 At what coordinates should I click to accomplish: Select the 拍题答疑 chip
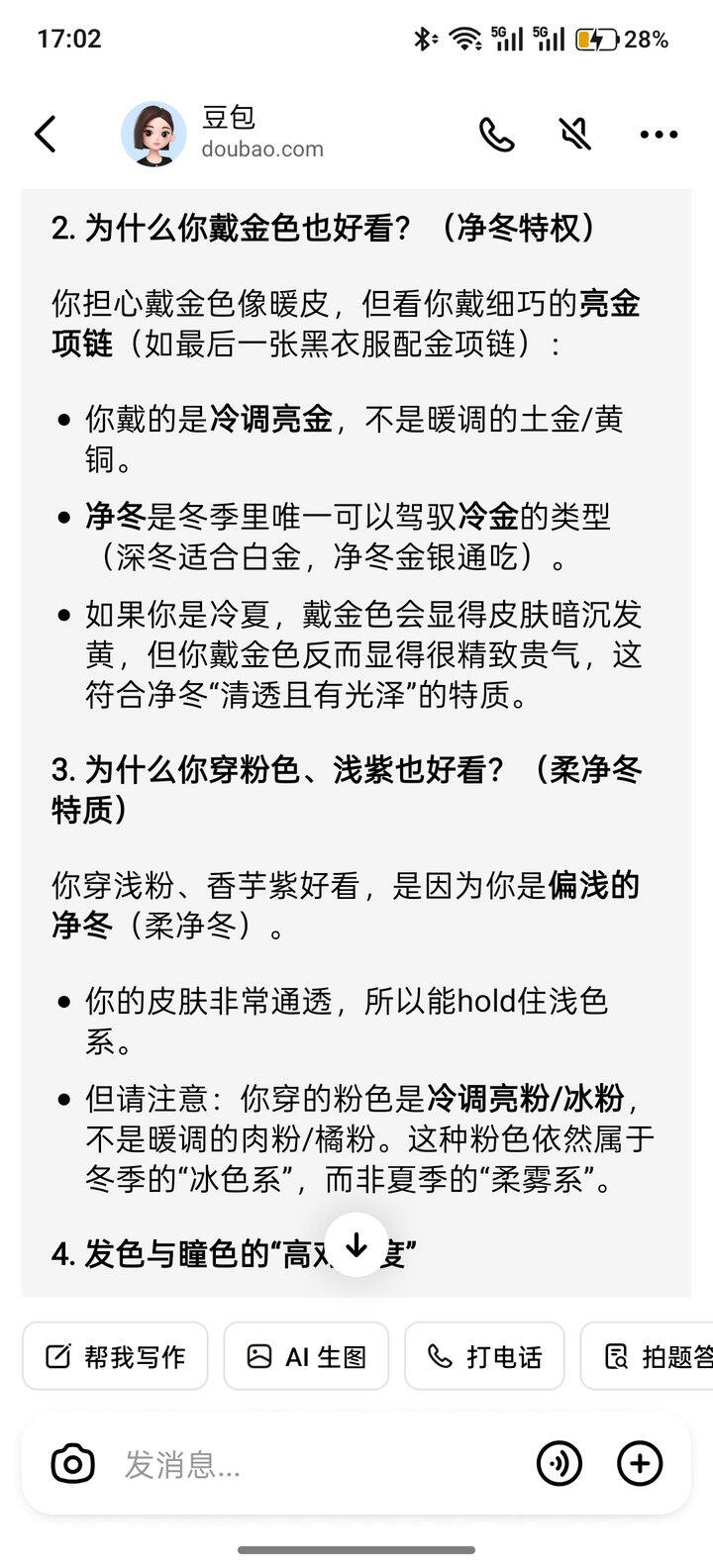pos(647,1356)
